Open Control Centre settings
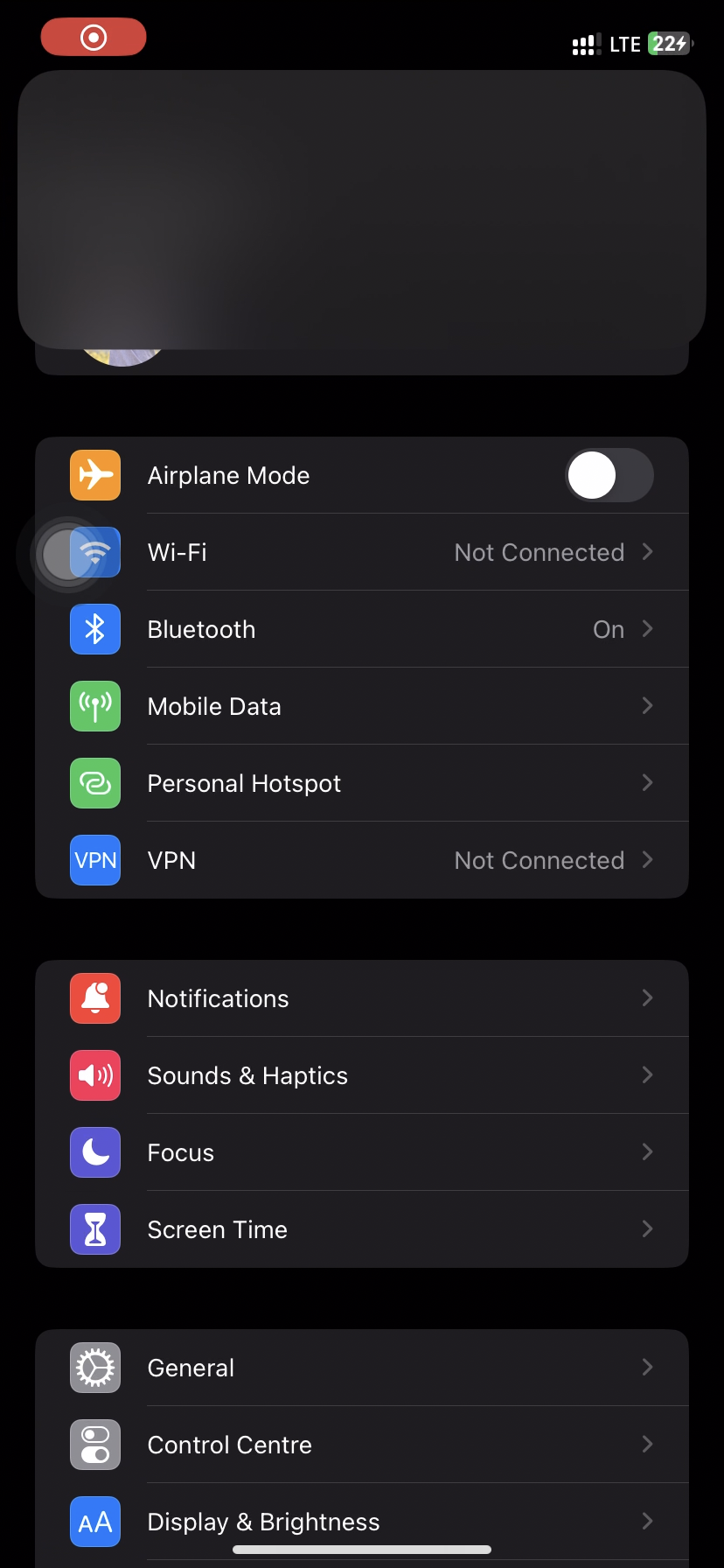This screenshot has width=724, height=1568. coord(361,1445)
